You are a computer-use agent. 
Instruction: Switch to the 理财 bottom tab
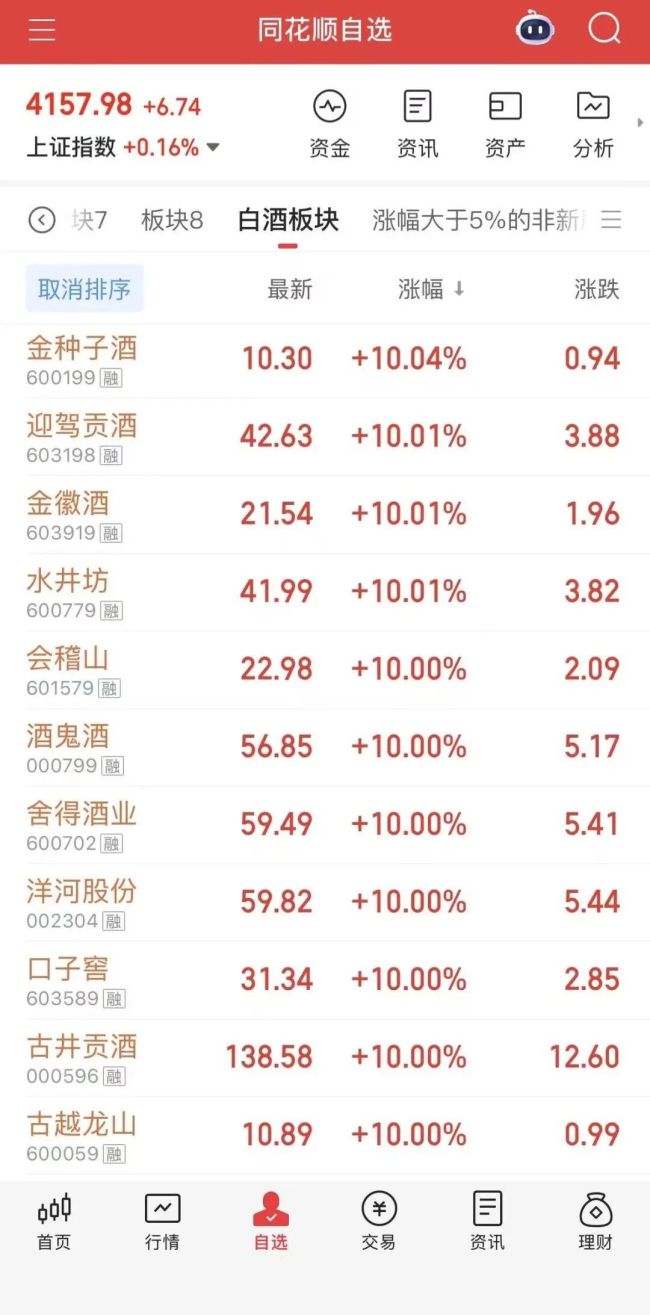tap(596, 1221)
